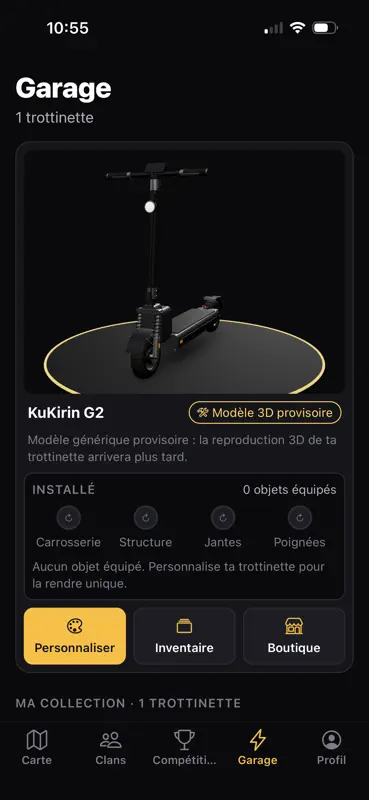Select the Poignées equipment slot

click(300, 527)
